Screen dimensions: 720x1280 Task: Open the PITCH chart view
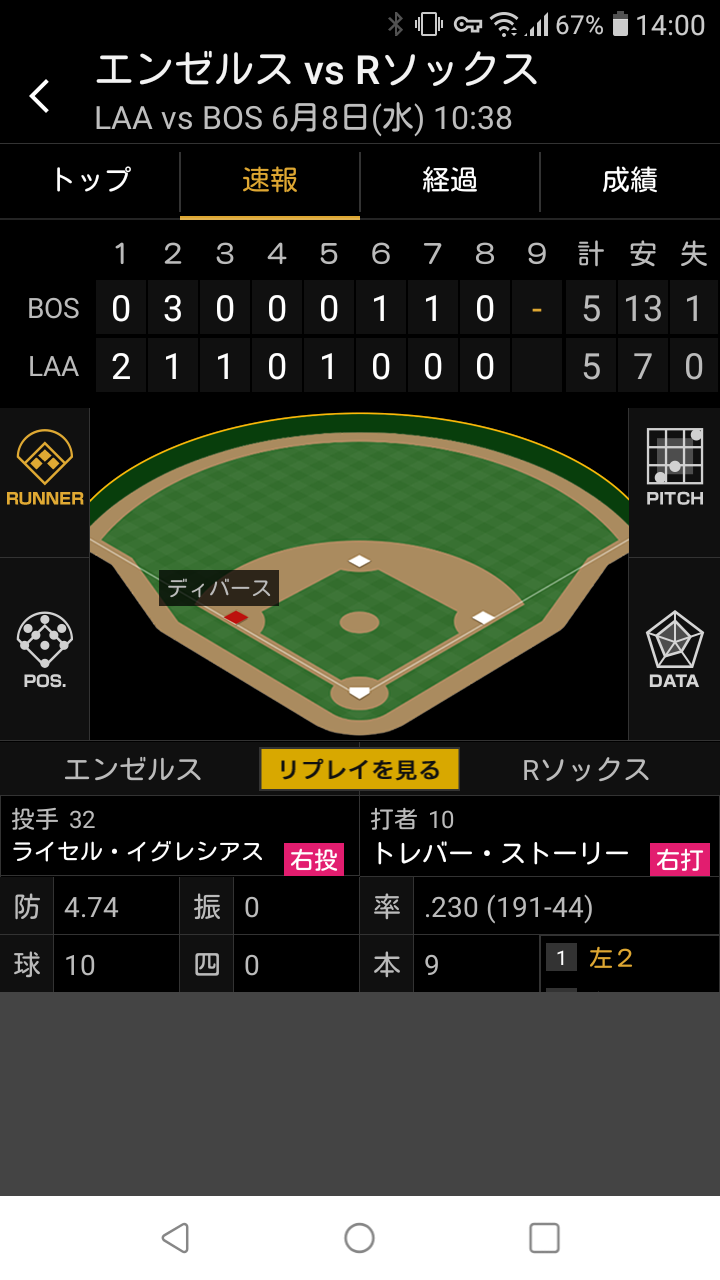(x=674, y=468)
